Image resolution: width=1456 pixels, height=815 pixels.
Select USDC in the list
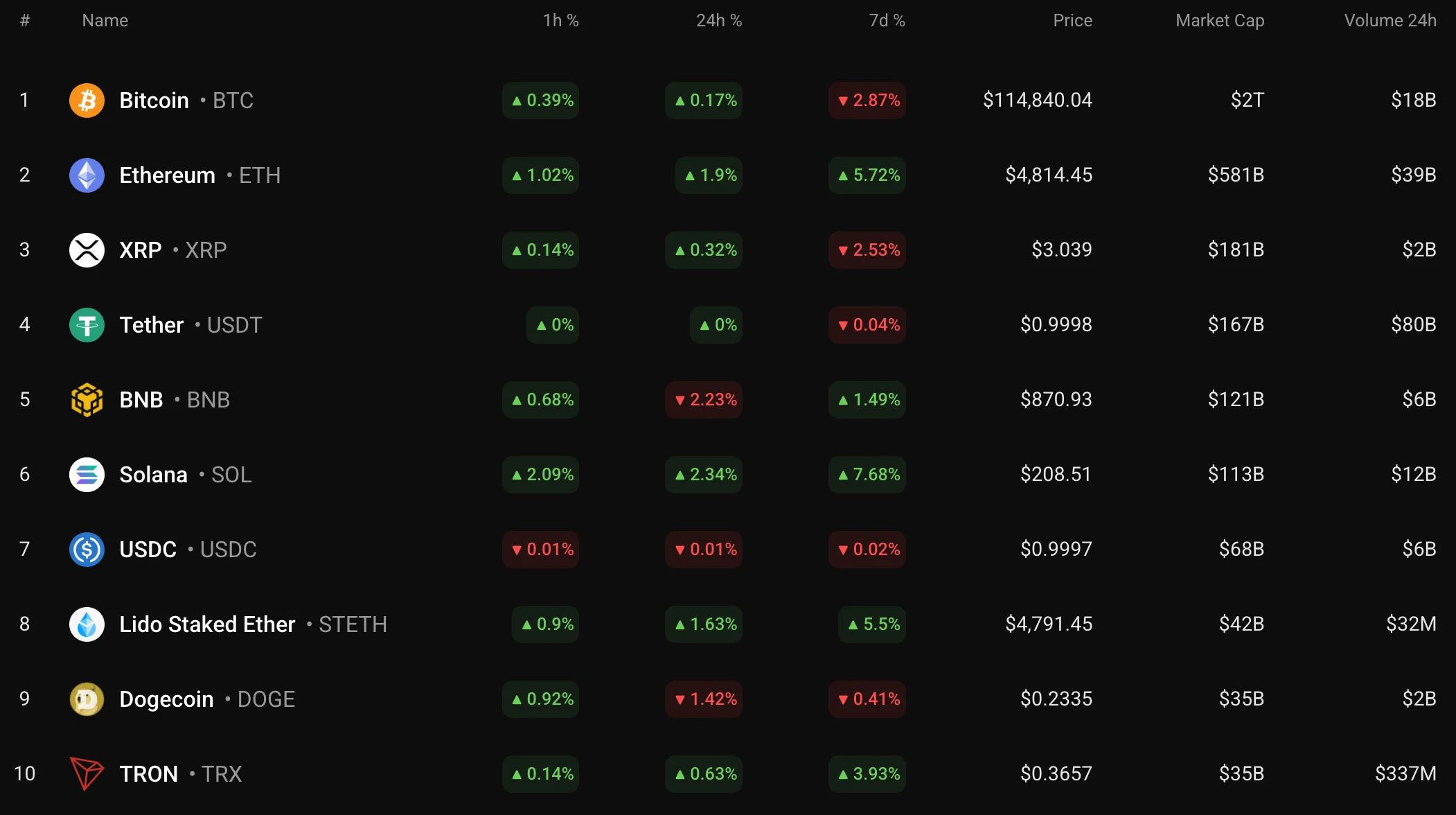click(x=148, y=550)
